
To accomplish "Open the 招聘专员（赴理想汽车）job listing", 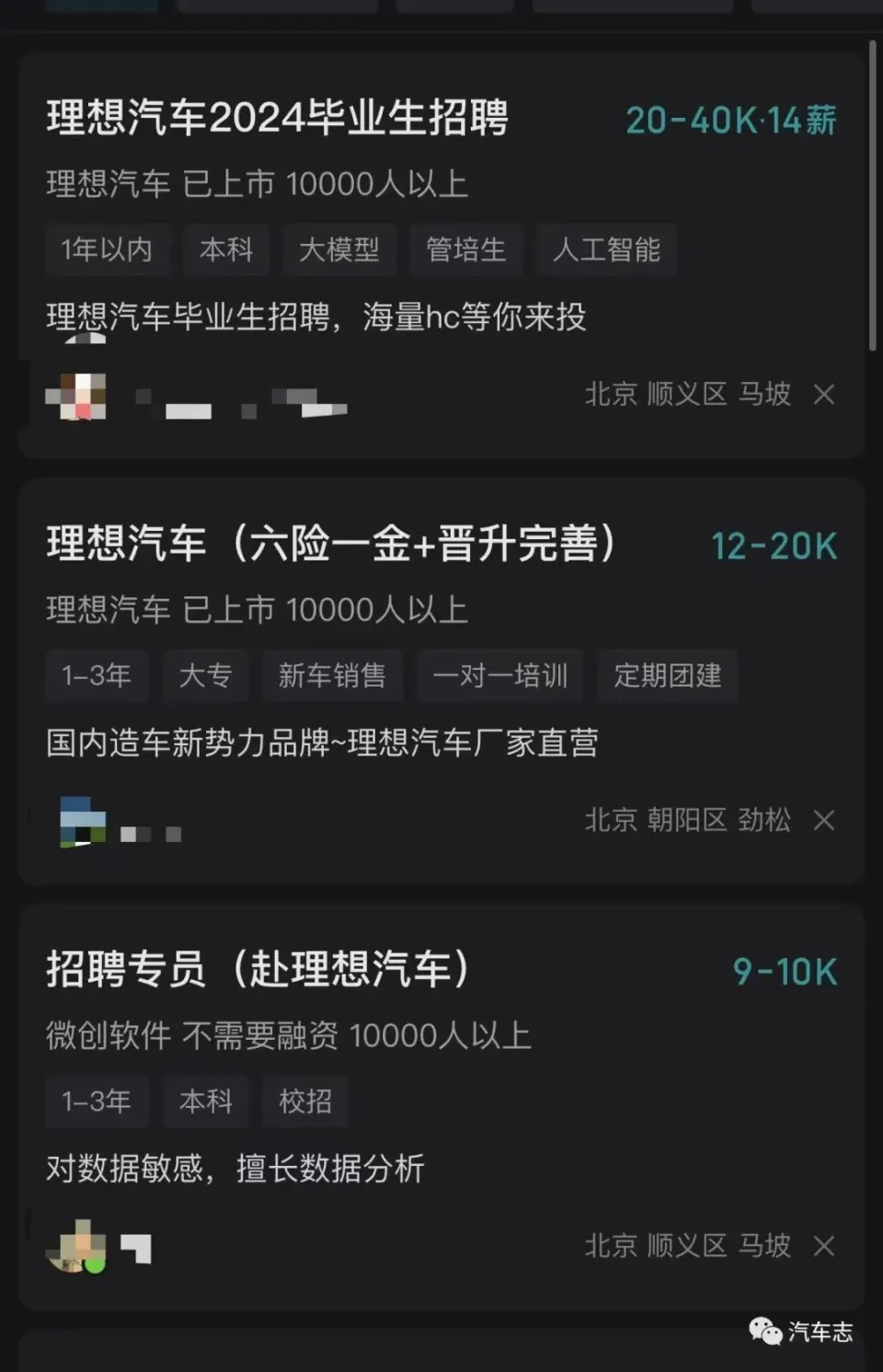I will pyautogui.click(x=258, y=970).
